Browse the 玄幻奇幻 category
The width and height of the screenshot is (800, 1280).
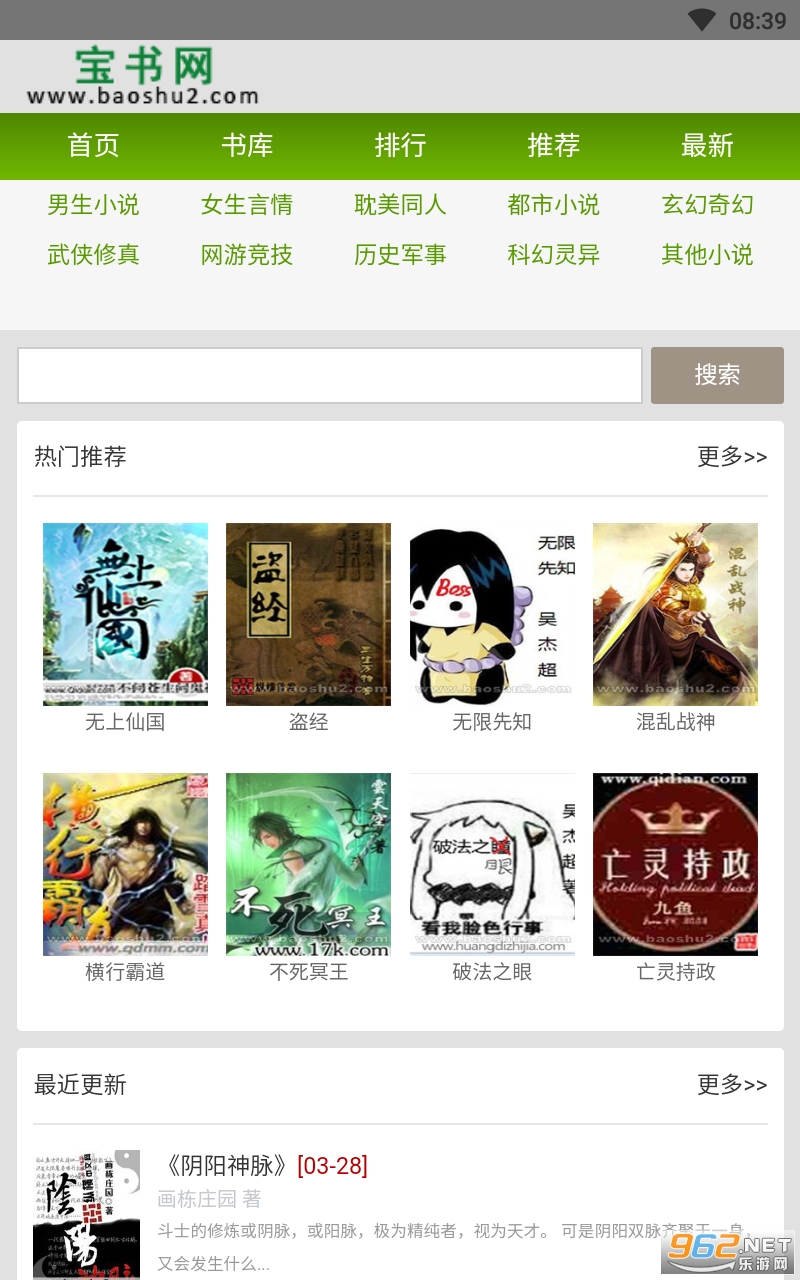[x=707, y=205]
